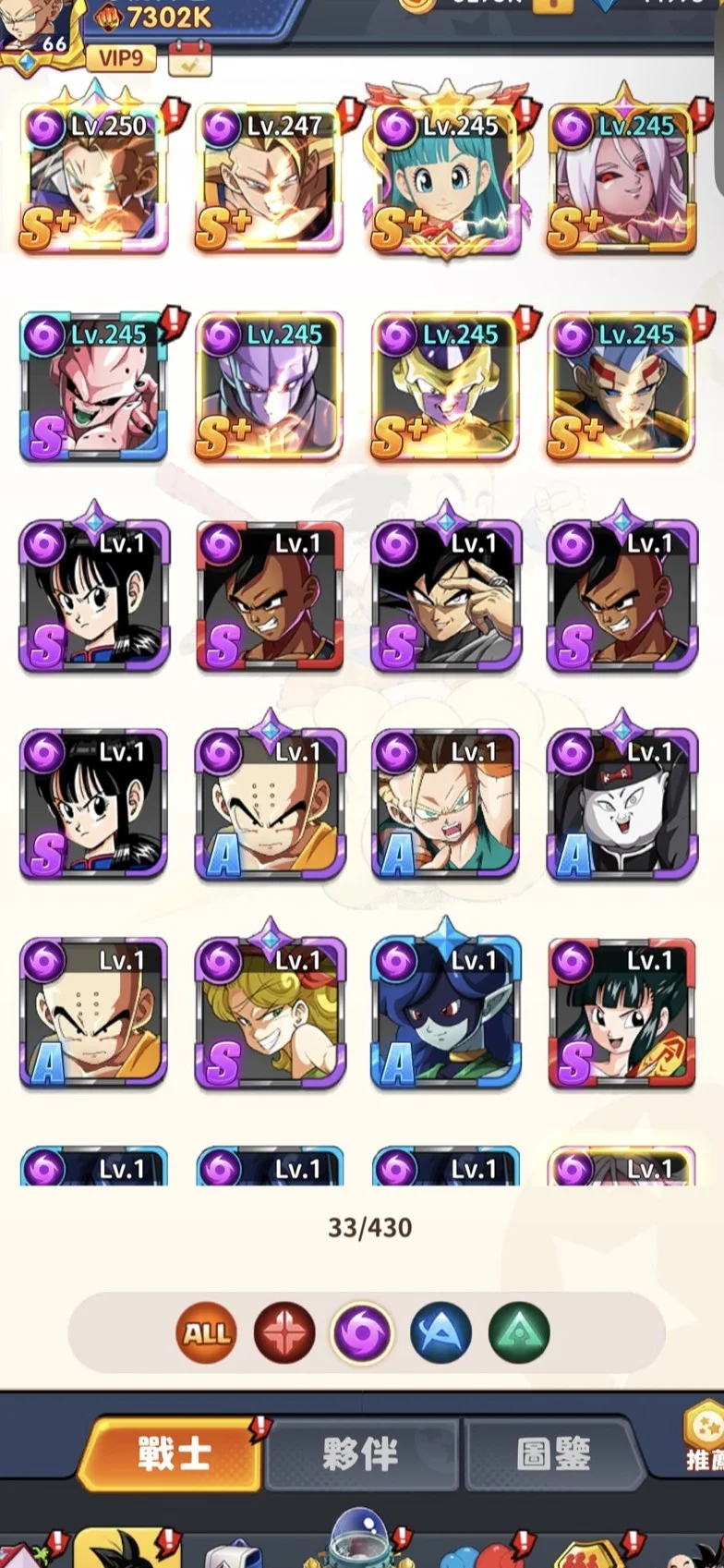
Task: Open the Lv.245 S-rank pink Buu card
Action: tap(93, 388)
